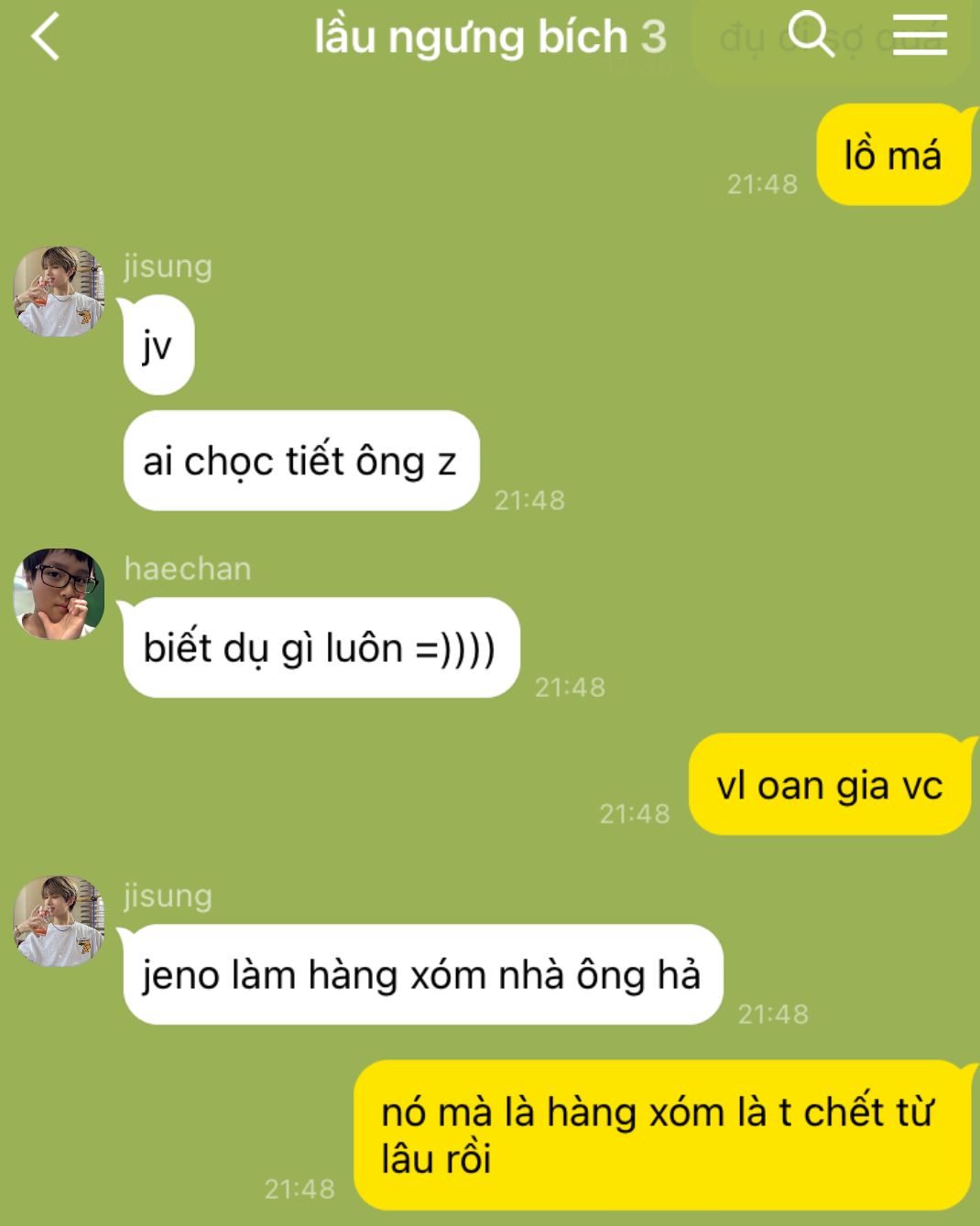The image size is (980, 1226).
Task: Tap jisung's avatar next to "jeno làm hàng xóm"
Action: click(59, 920)
